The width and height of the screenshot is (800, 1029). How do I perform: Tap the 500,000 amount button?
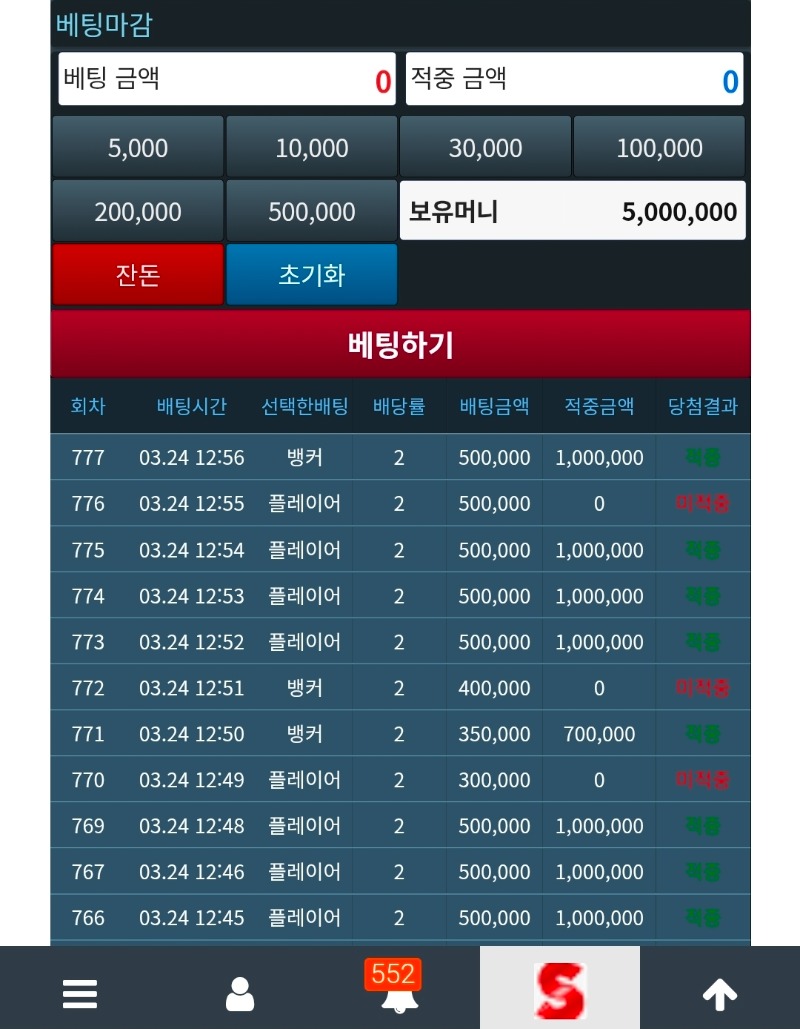tap(312, 212)
